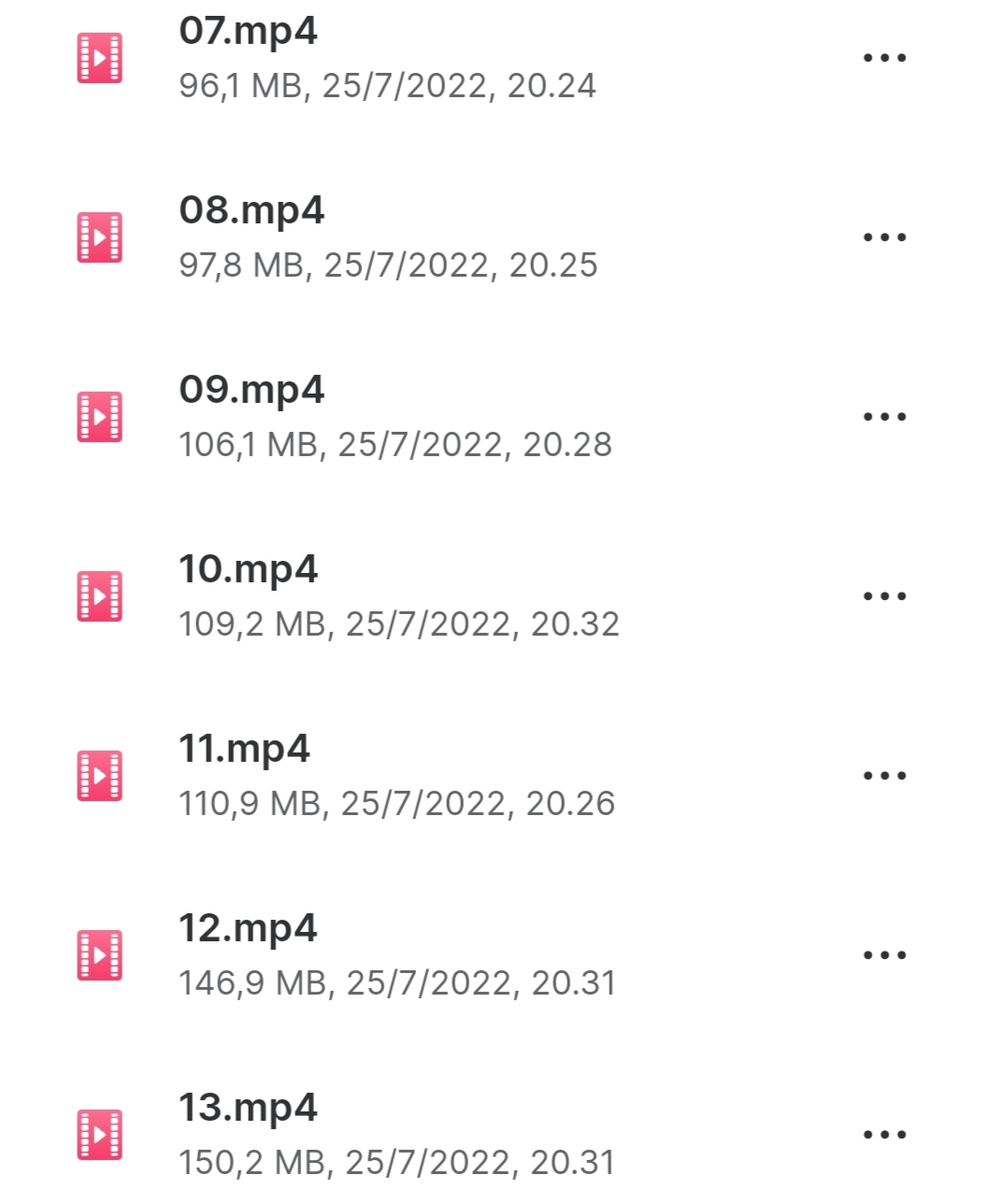Play the 08.mp4 video file
The width and height of the screenshot is (1006, 1204).
251,211
